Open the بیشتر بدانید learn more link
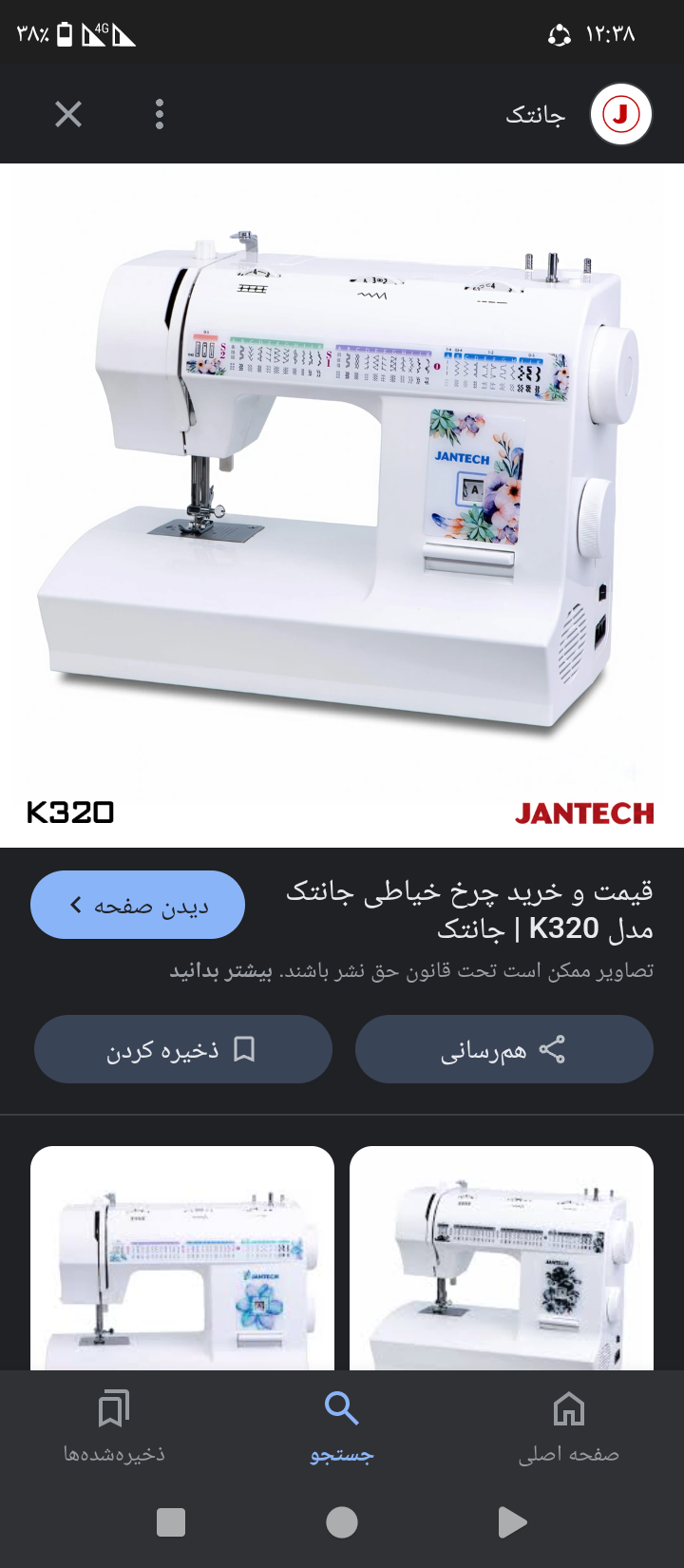 click(x=221, y=971)
